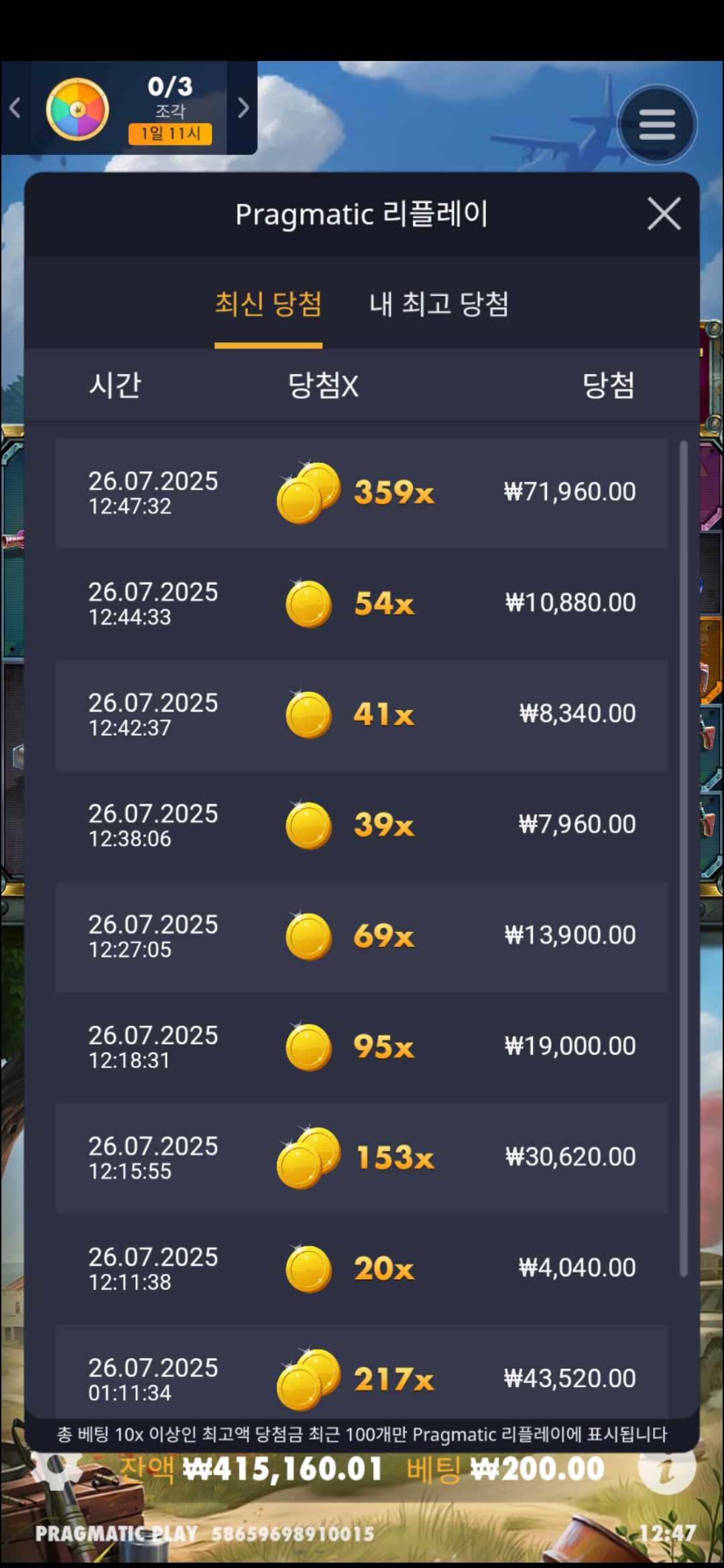Go to the previous promotion arrow
Screen dimensions: 724x1568
15,108
